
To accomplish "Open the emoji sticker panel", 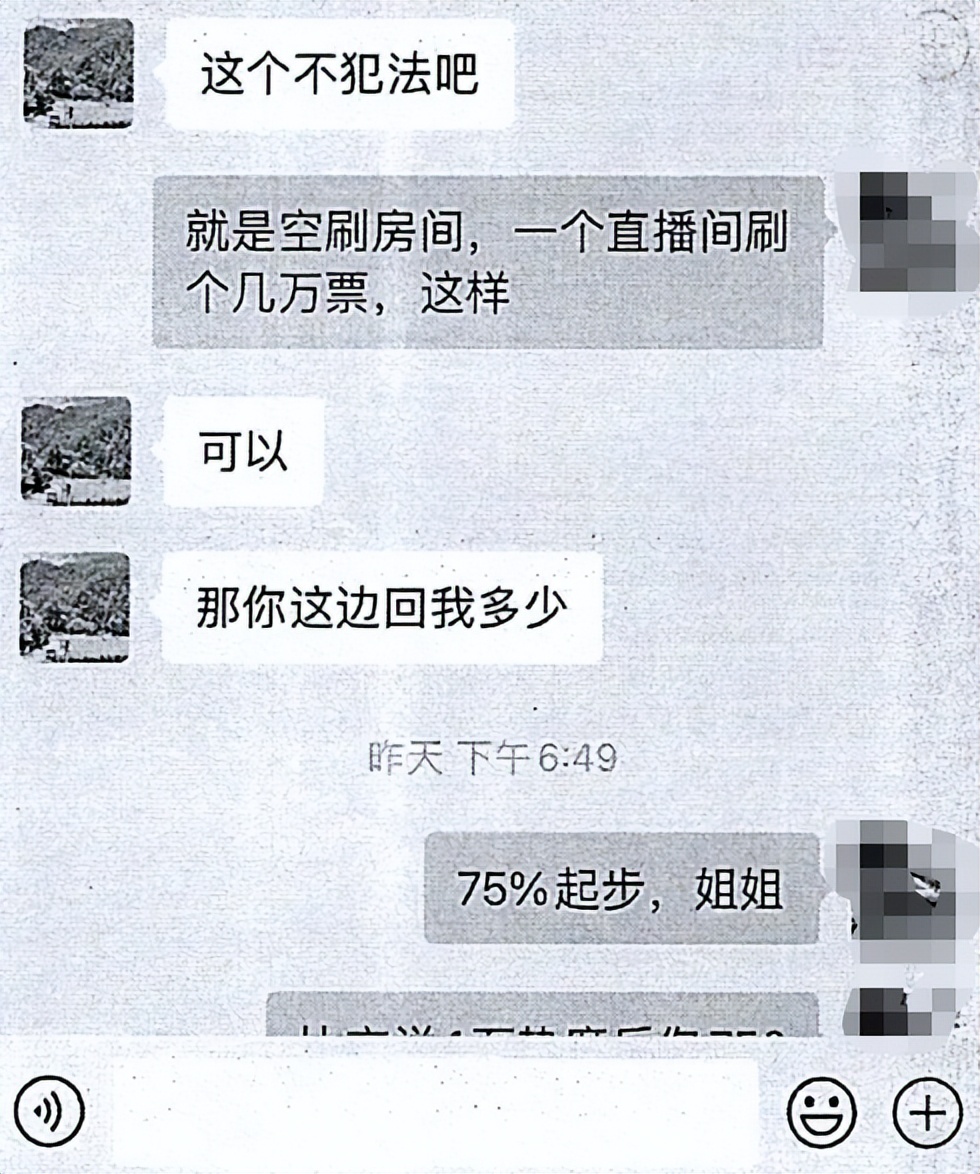I will (821, 1112).
